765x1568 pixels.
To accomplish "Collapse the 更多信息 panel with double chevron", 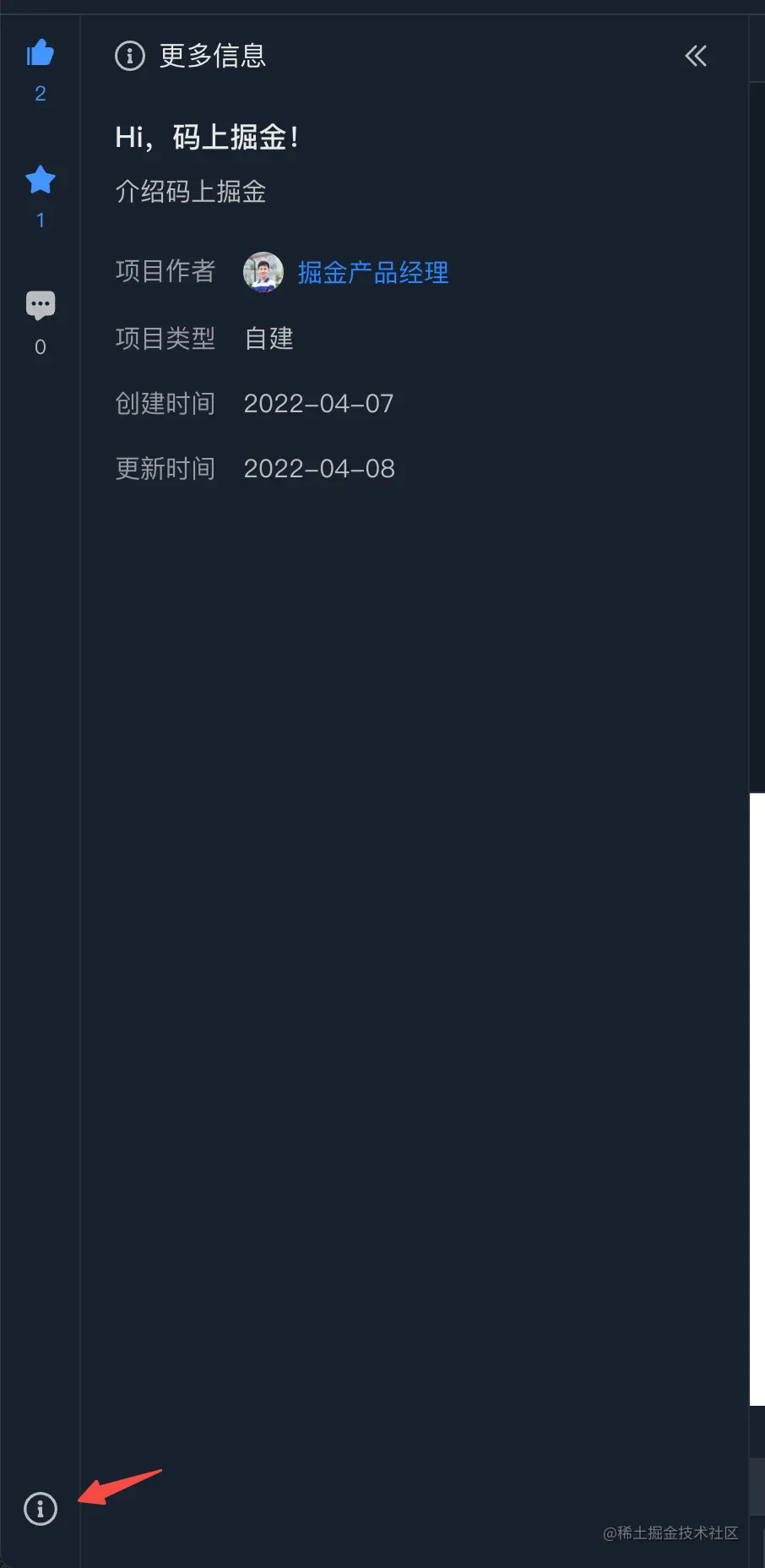I will click(x=696, y=57).
